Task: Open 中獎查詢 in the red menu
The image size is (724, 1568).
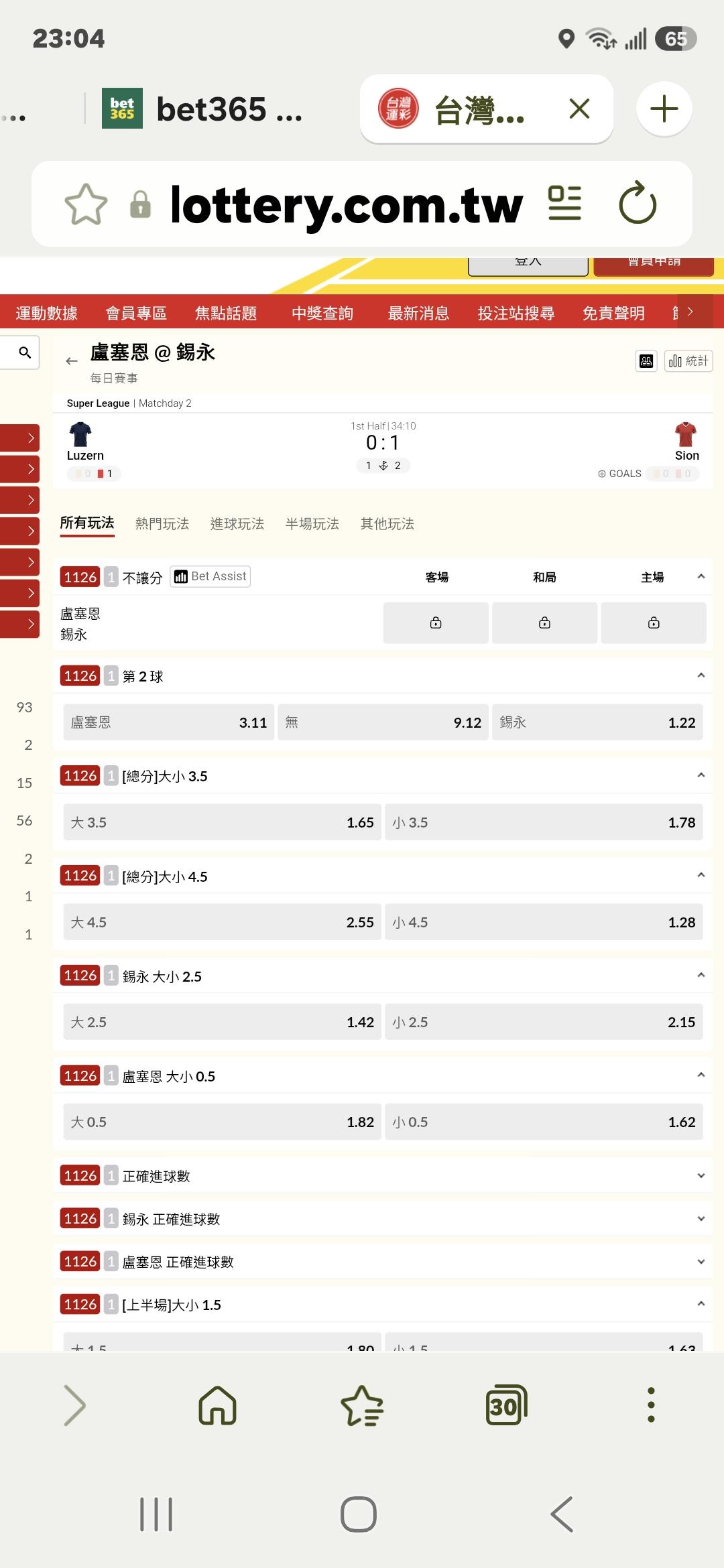Action: [x=322, y=313]
